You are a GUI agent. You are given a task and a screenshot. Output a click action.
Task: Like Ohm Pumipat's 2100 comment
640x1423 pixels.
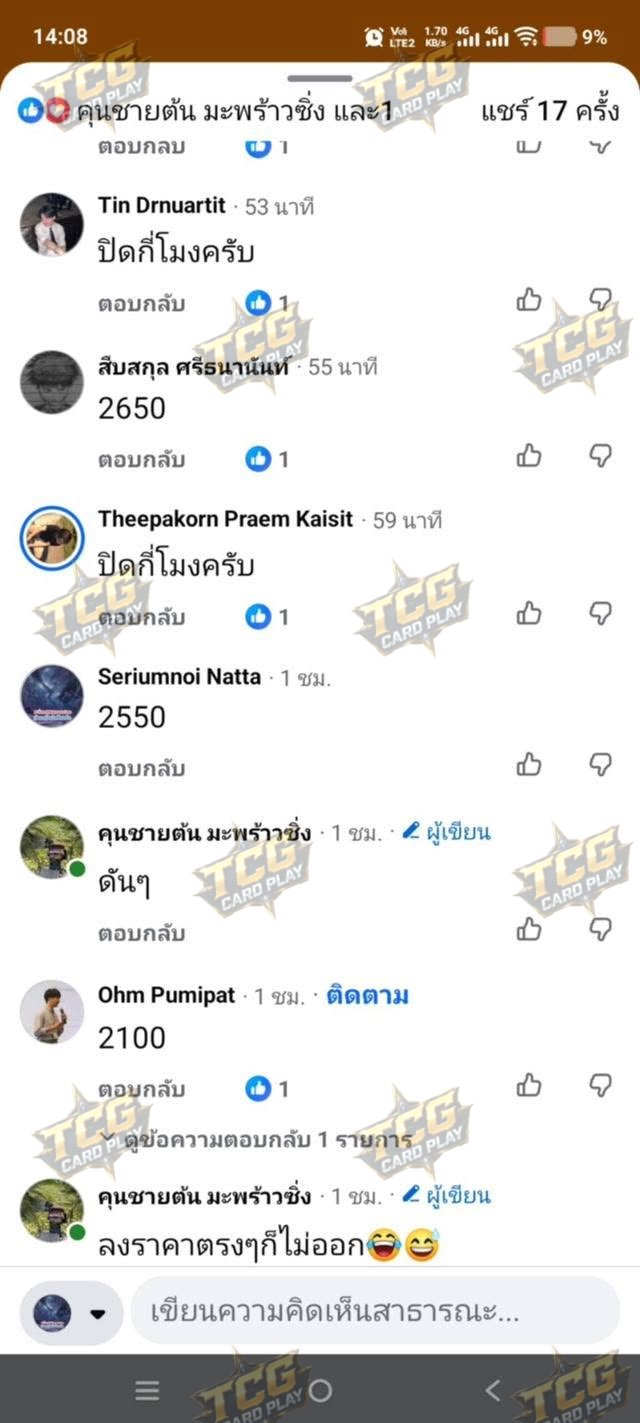pos(529,1086)
